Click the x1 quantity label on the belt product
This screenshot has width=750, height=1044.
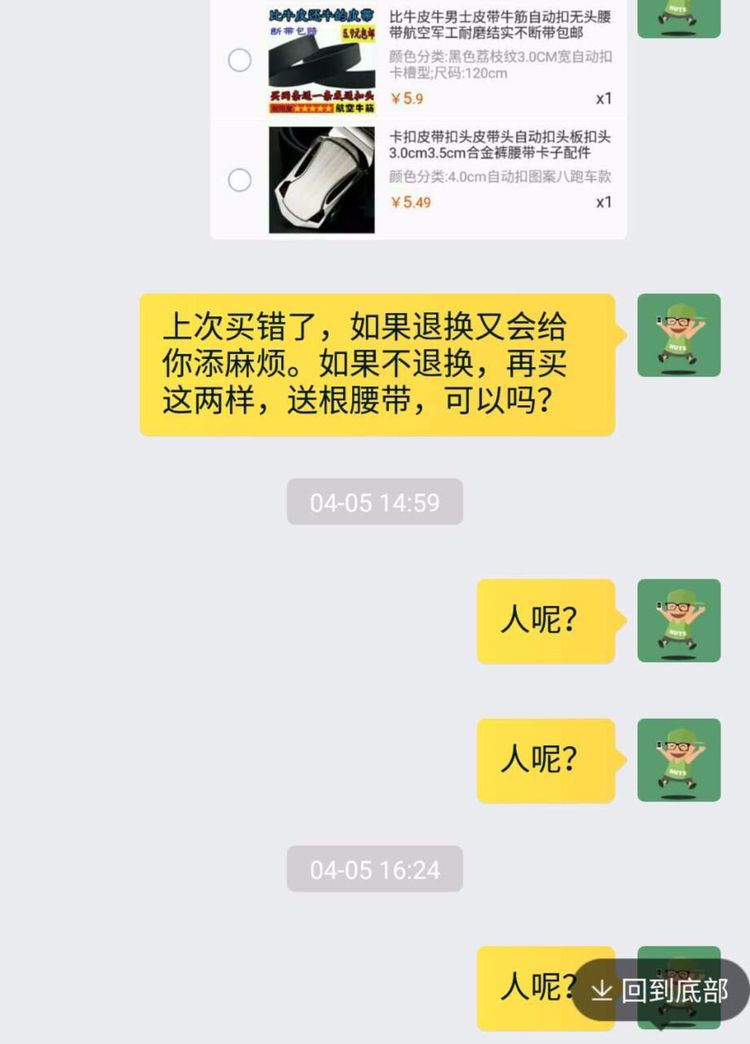(604, 100)
